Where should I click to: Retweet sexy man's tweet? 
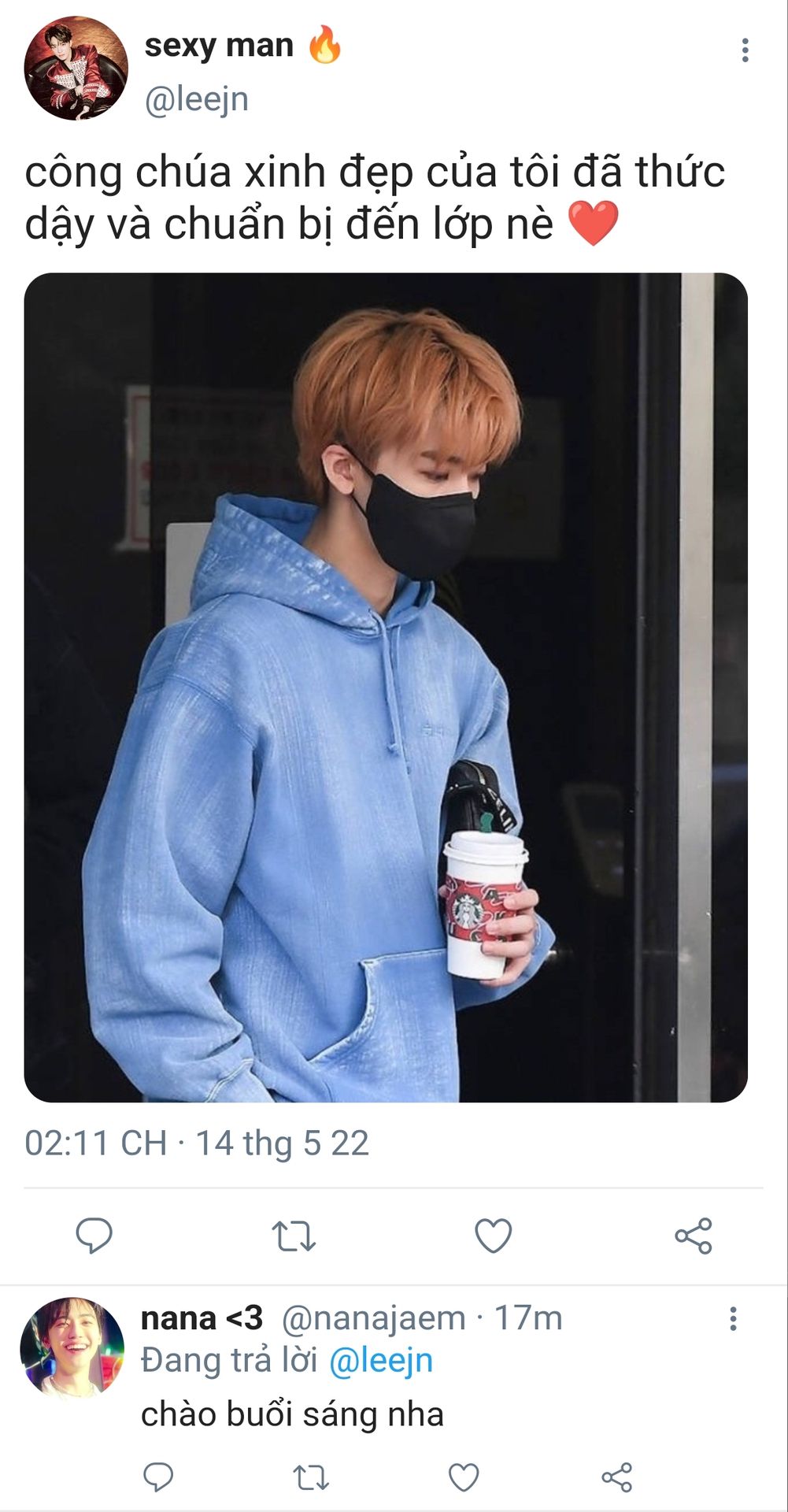tap(294, 1236)
